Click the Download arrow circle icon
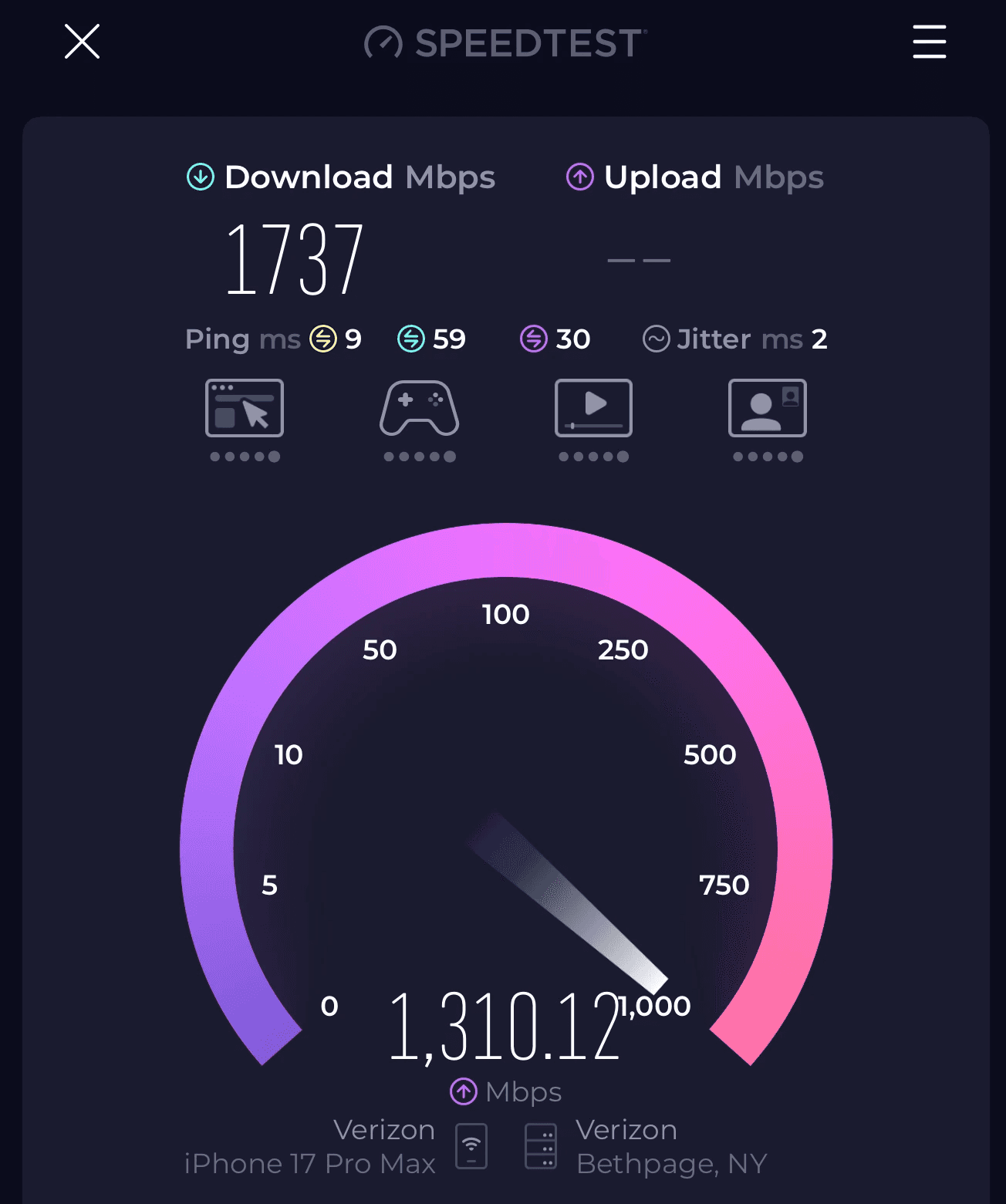 point(200,177)
